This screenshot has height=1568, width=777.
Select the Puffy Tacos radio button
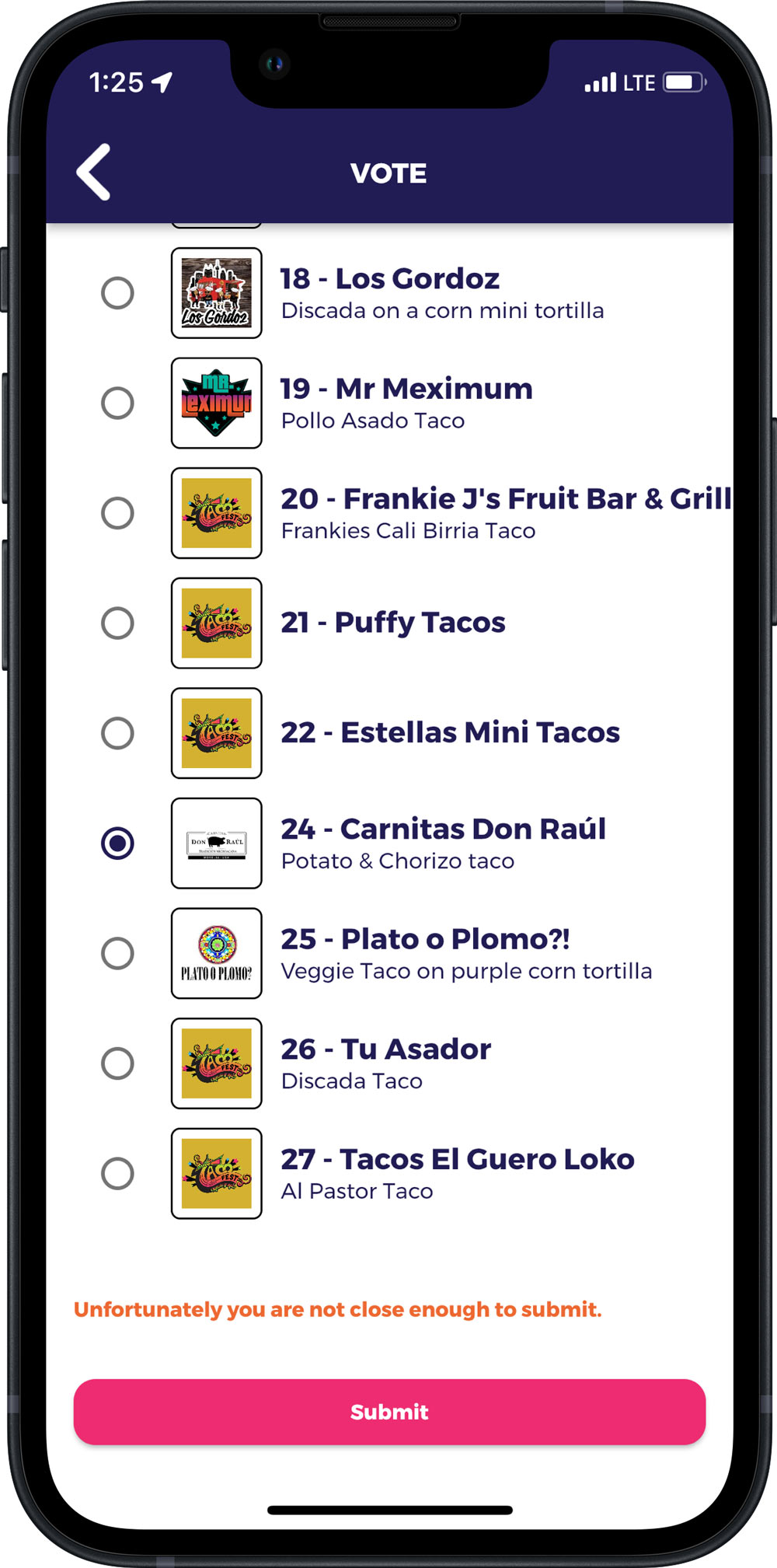(x=117, y=623)
